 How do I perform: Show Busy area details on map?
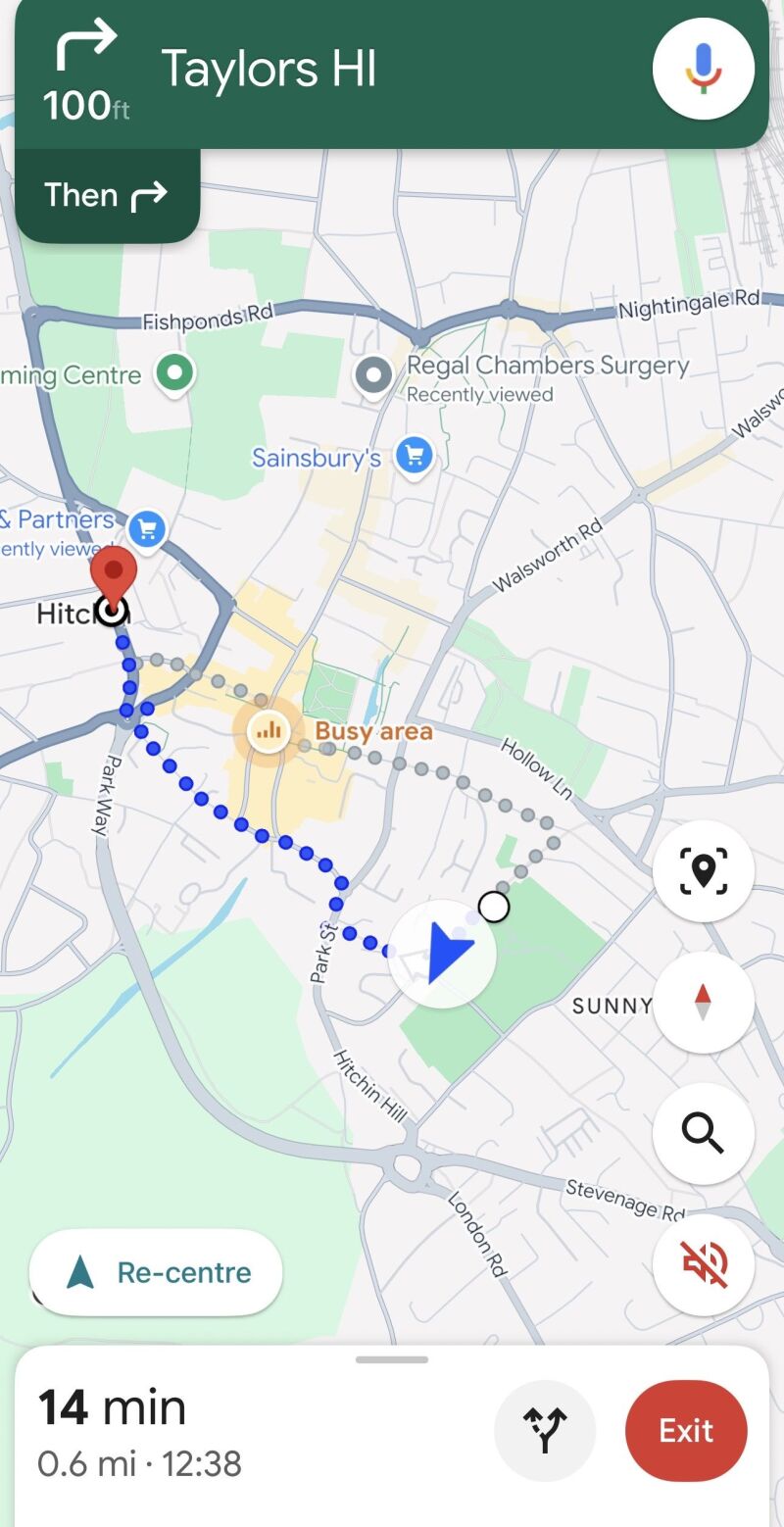pyautogui.click(x=268, y=731)
